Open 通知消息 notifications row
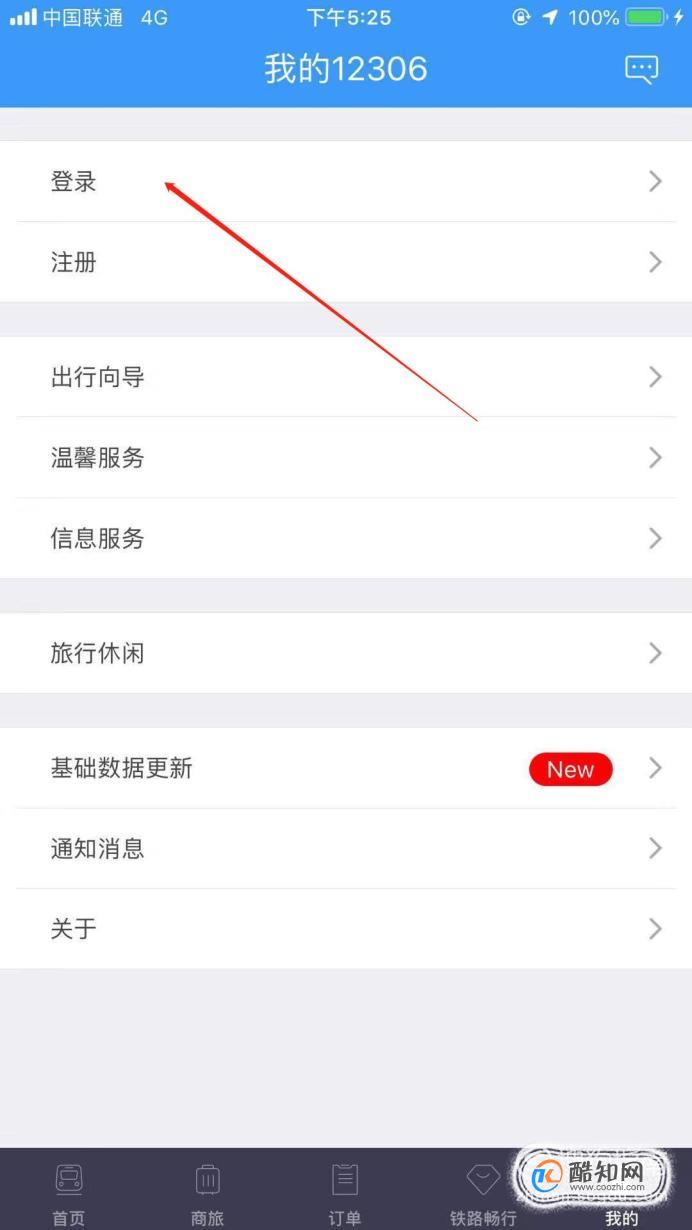 (x=346, y=848)
